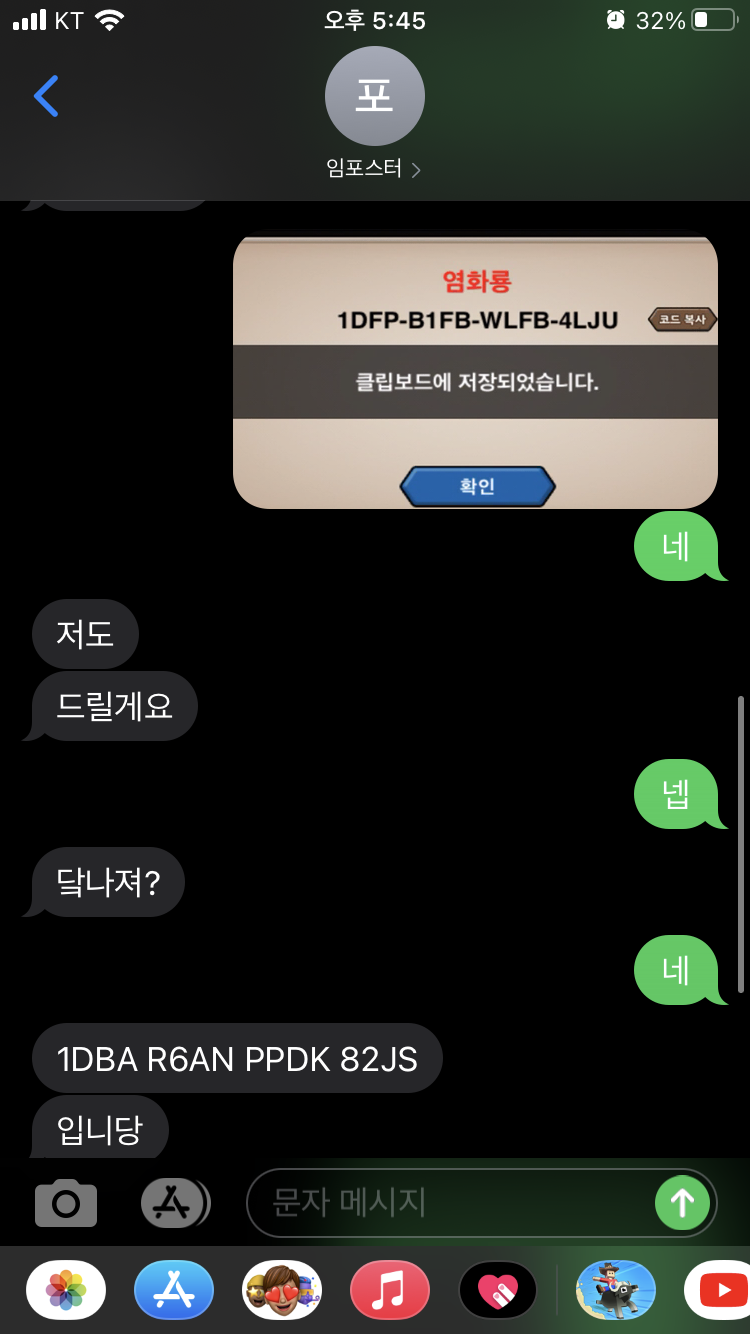Open the YouTube iMessage app

(x=720, y=1290)
